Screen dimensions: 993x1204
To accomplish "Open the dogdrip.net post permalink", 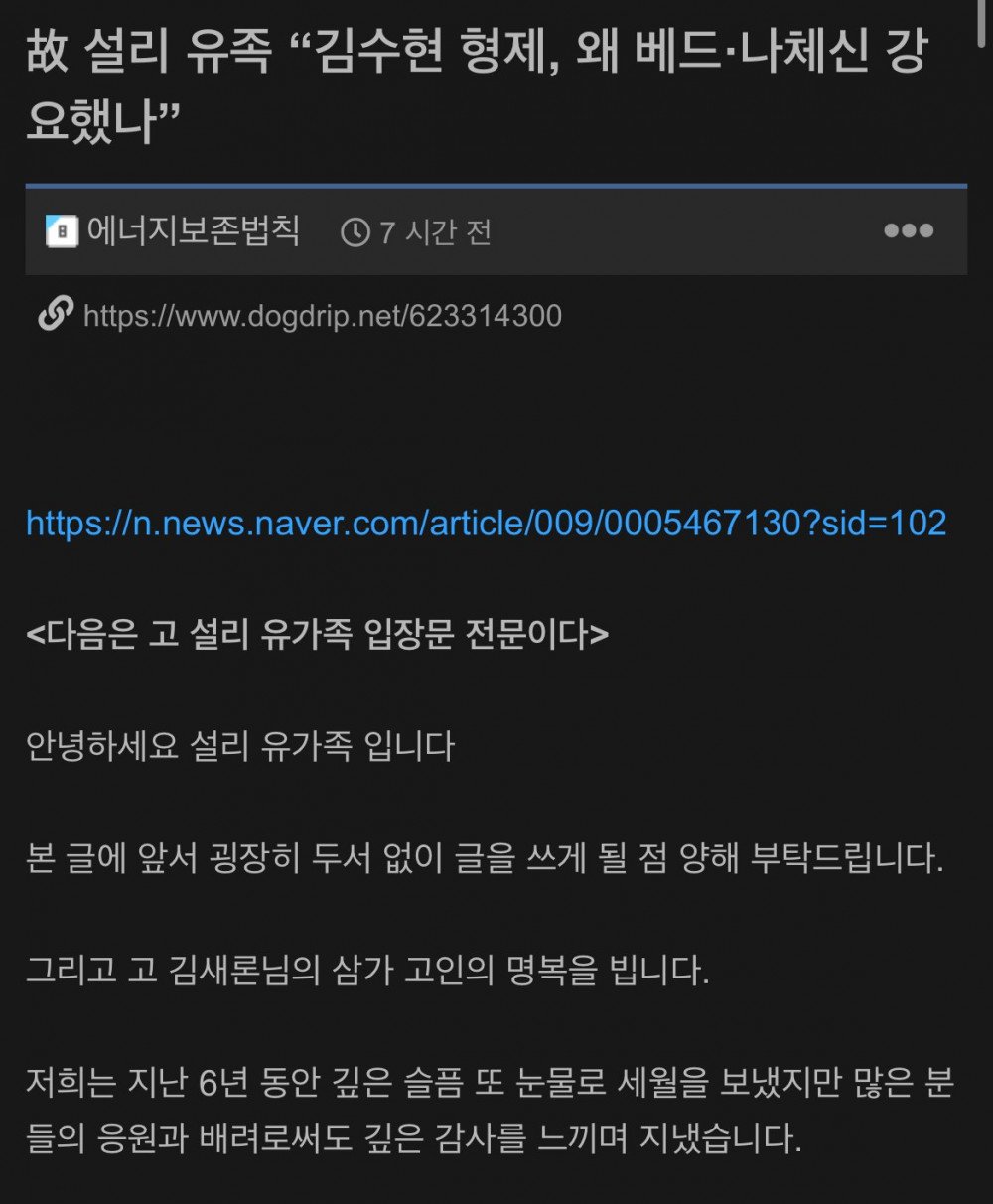I will click(x=322, y=316).
